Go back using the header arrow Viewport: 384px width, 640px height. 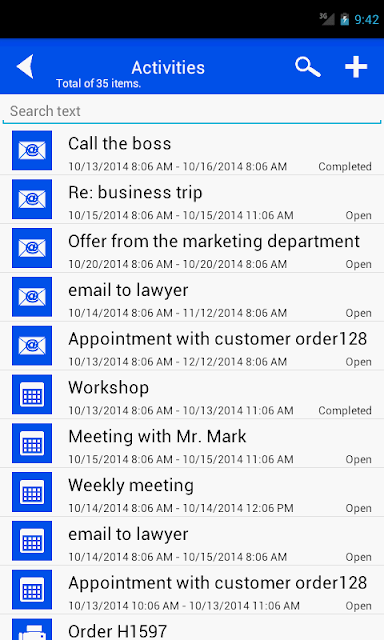(25, 67)
